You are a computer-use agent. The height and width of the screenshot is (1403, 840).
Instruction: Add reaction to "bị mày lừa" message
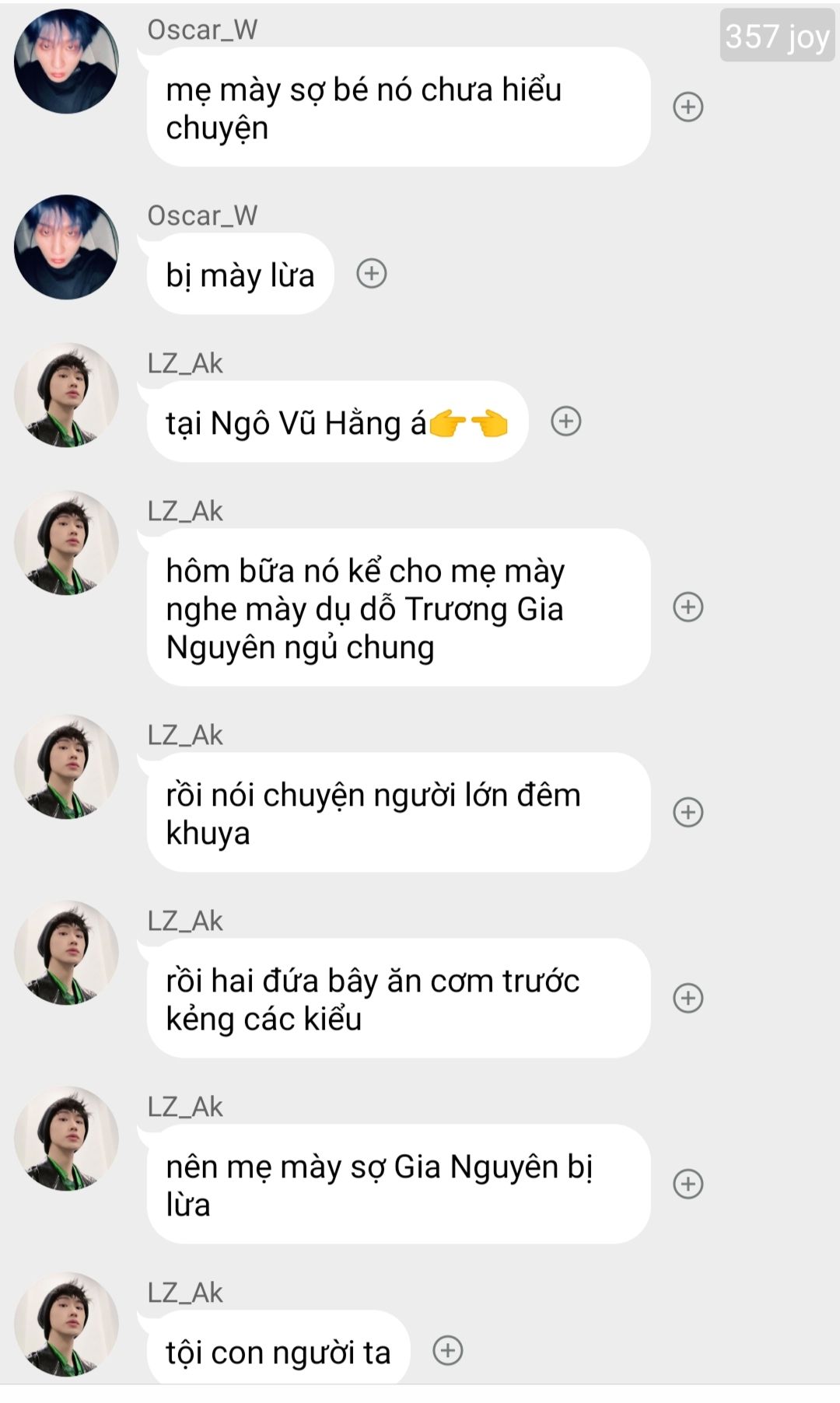tap(371, 274)
